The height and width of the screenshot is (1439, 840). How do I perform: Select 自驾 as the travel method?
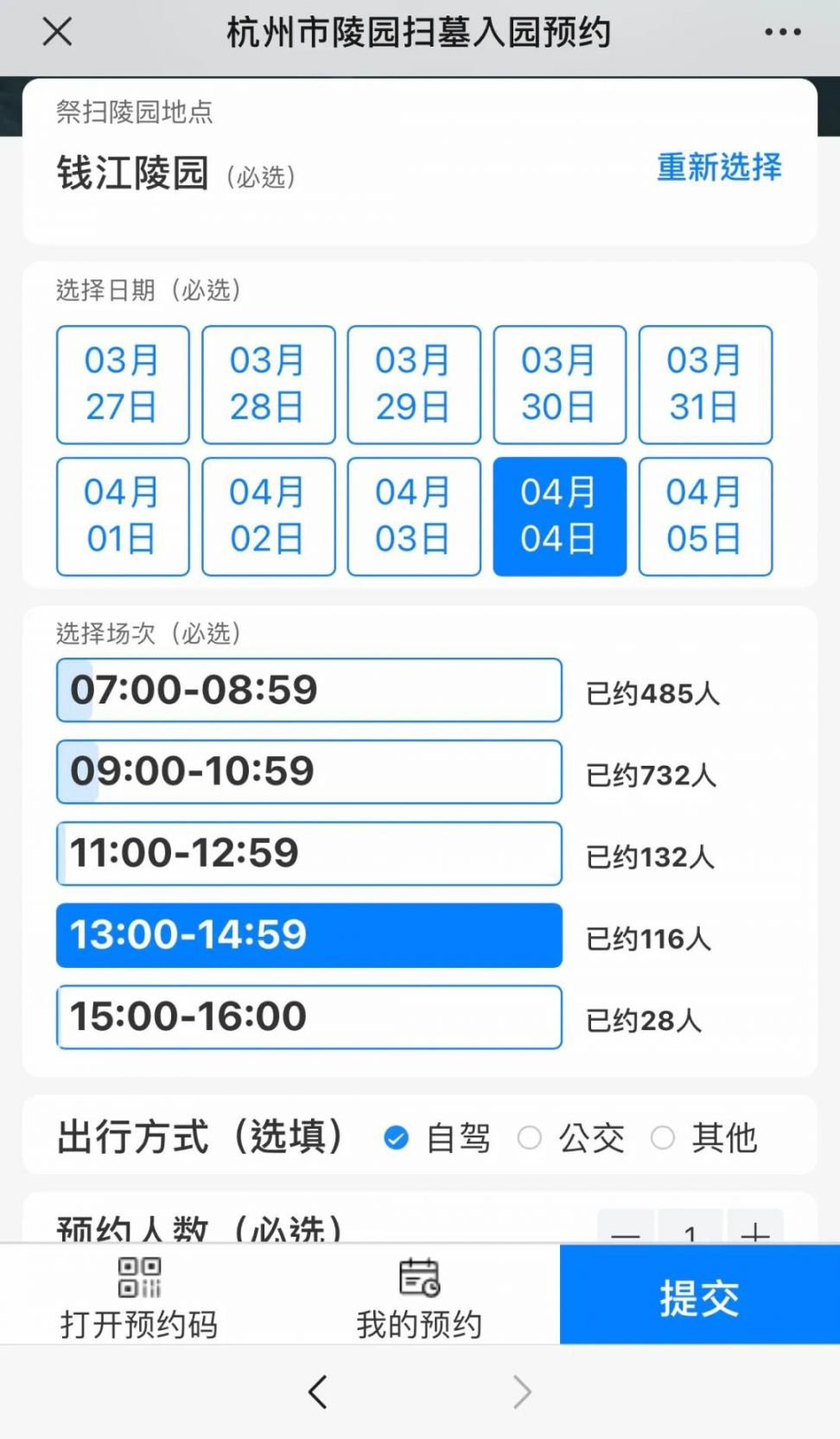click(x=396, y=1138)
